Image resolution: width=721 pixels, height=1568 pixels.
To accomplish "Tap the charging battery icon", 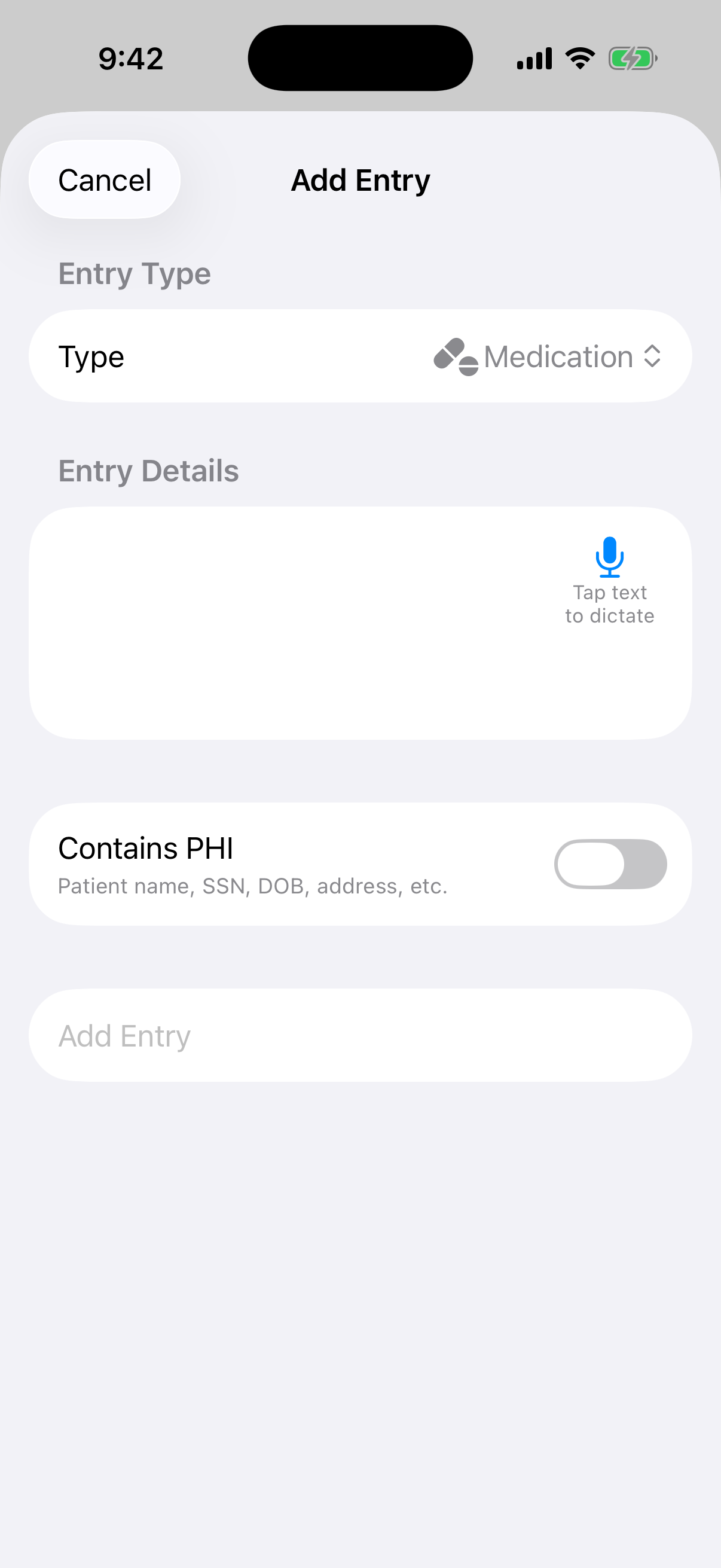I will coord(633,58).
